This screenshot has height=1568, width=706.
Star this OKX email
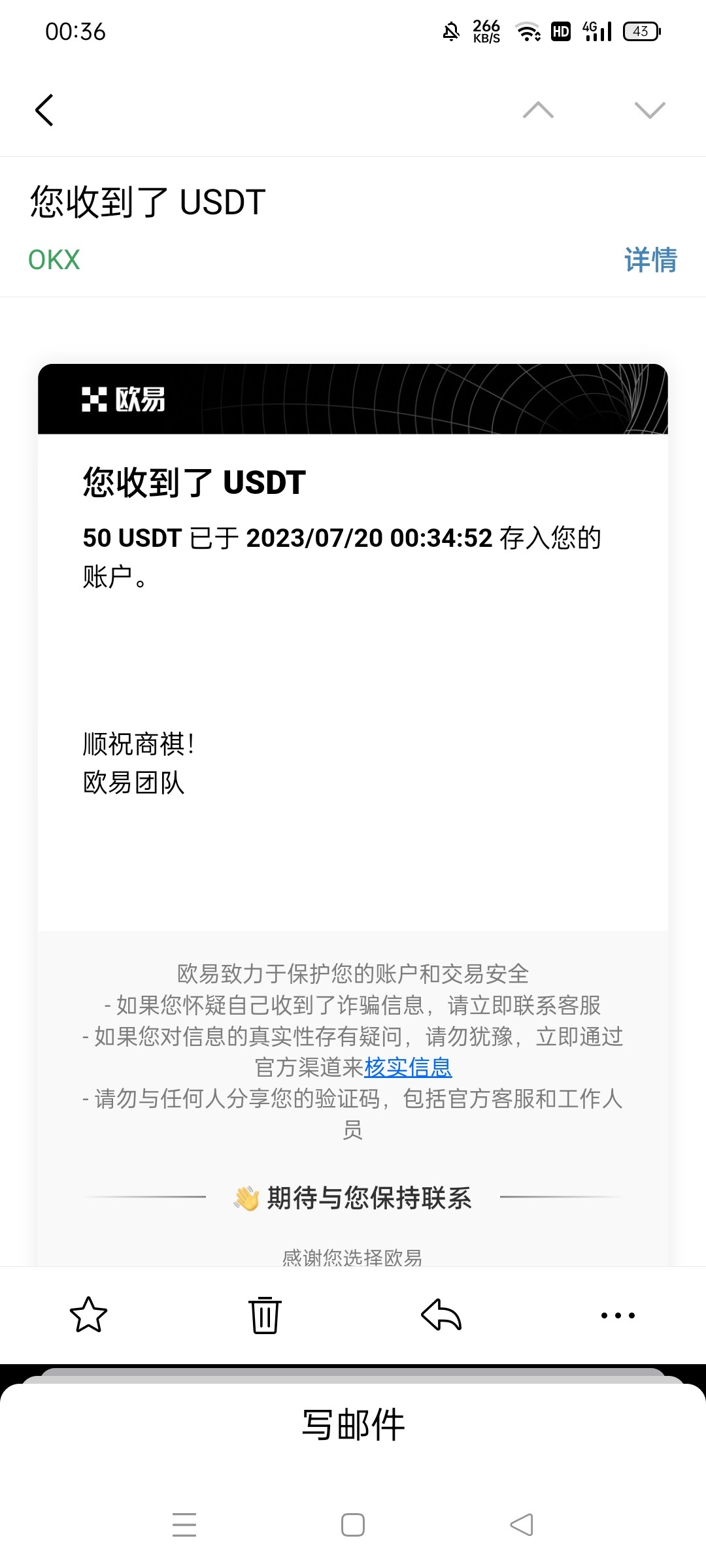[x=88, y=1315]
